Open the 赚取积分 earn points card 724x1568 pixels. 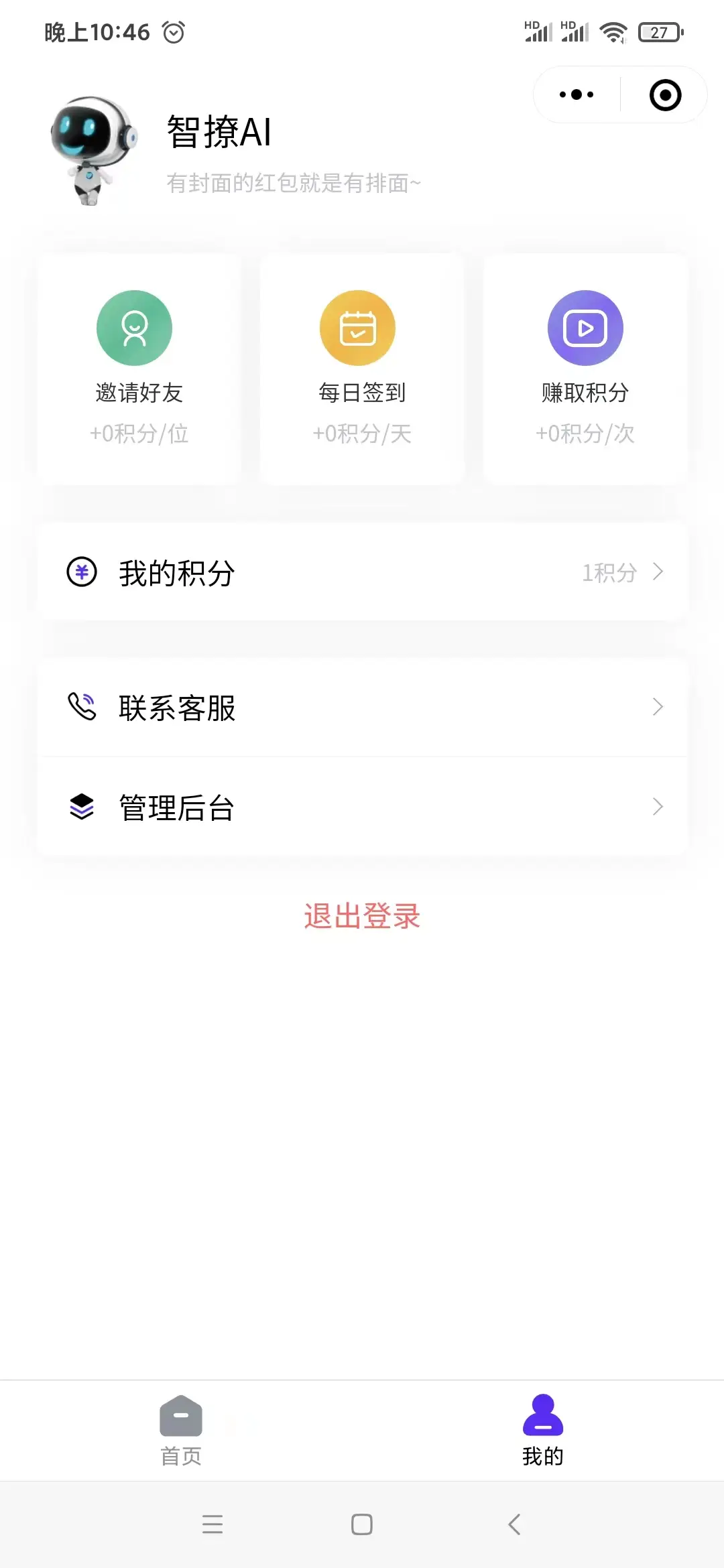point(585,369)
